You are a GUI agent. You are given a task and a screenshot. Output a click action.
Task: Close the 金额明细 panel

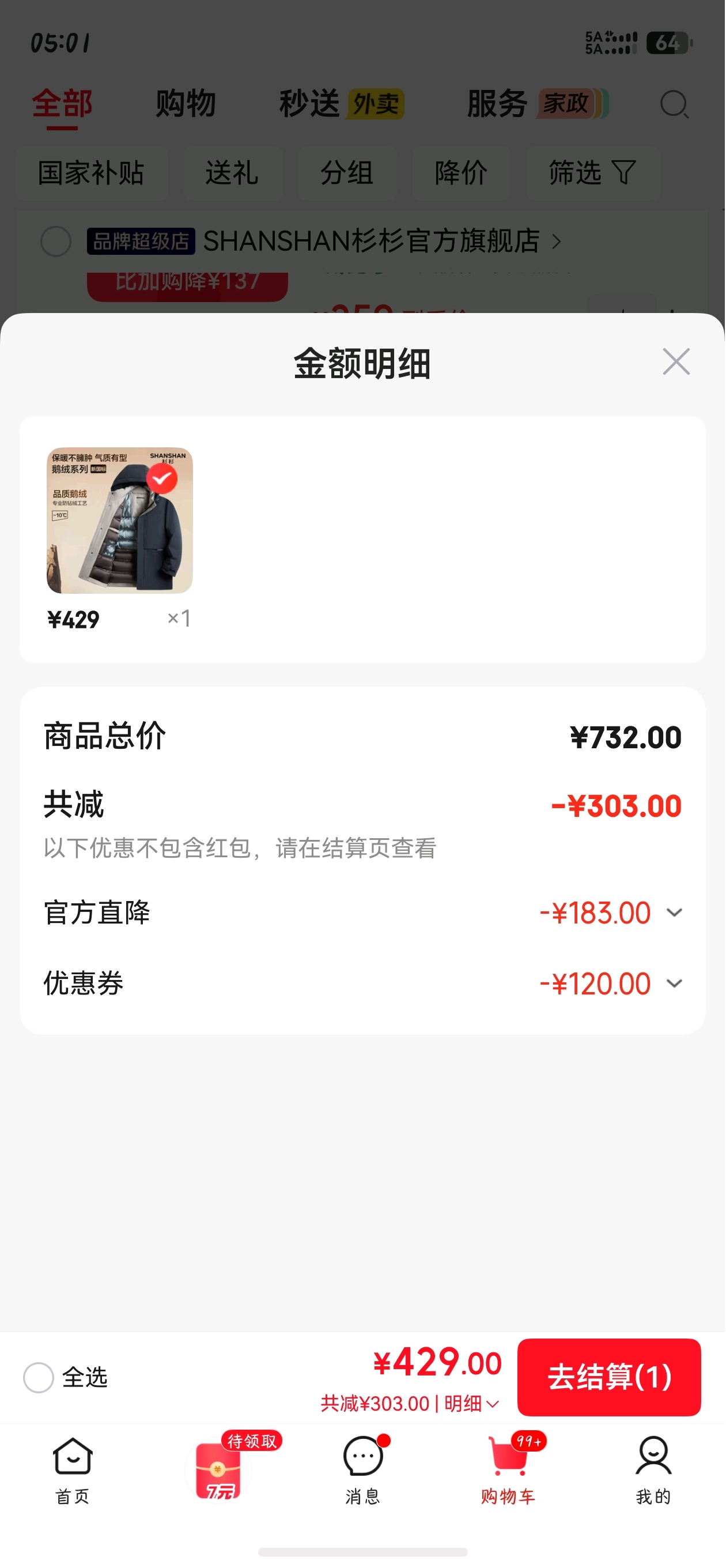click(x=676, y=361)
